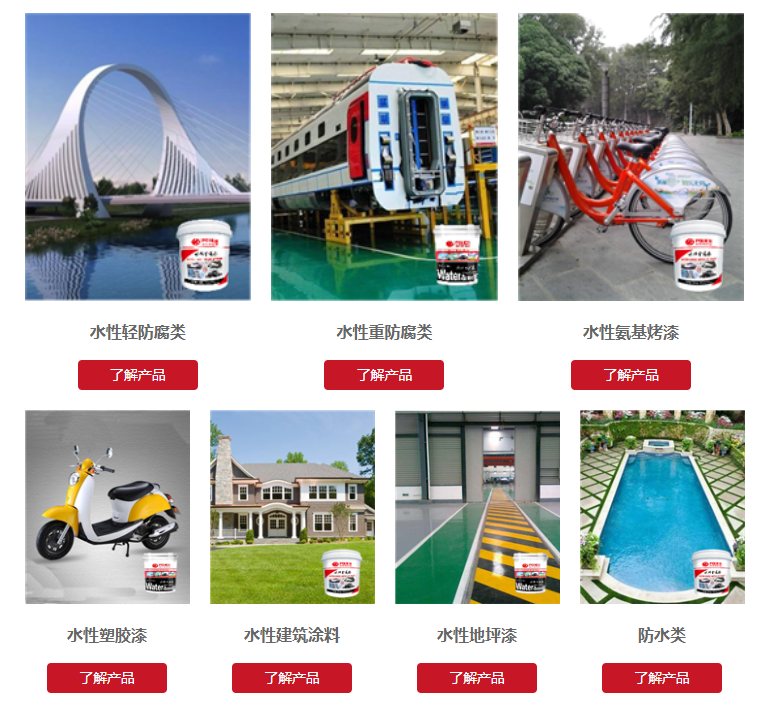The image size is (767, 727).
Task: Open the 水性地坪漆 floor product image
Action: click(x=477, y=506)
